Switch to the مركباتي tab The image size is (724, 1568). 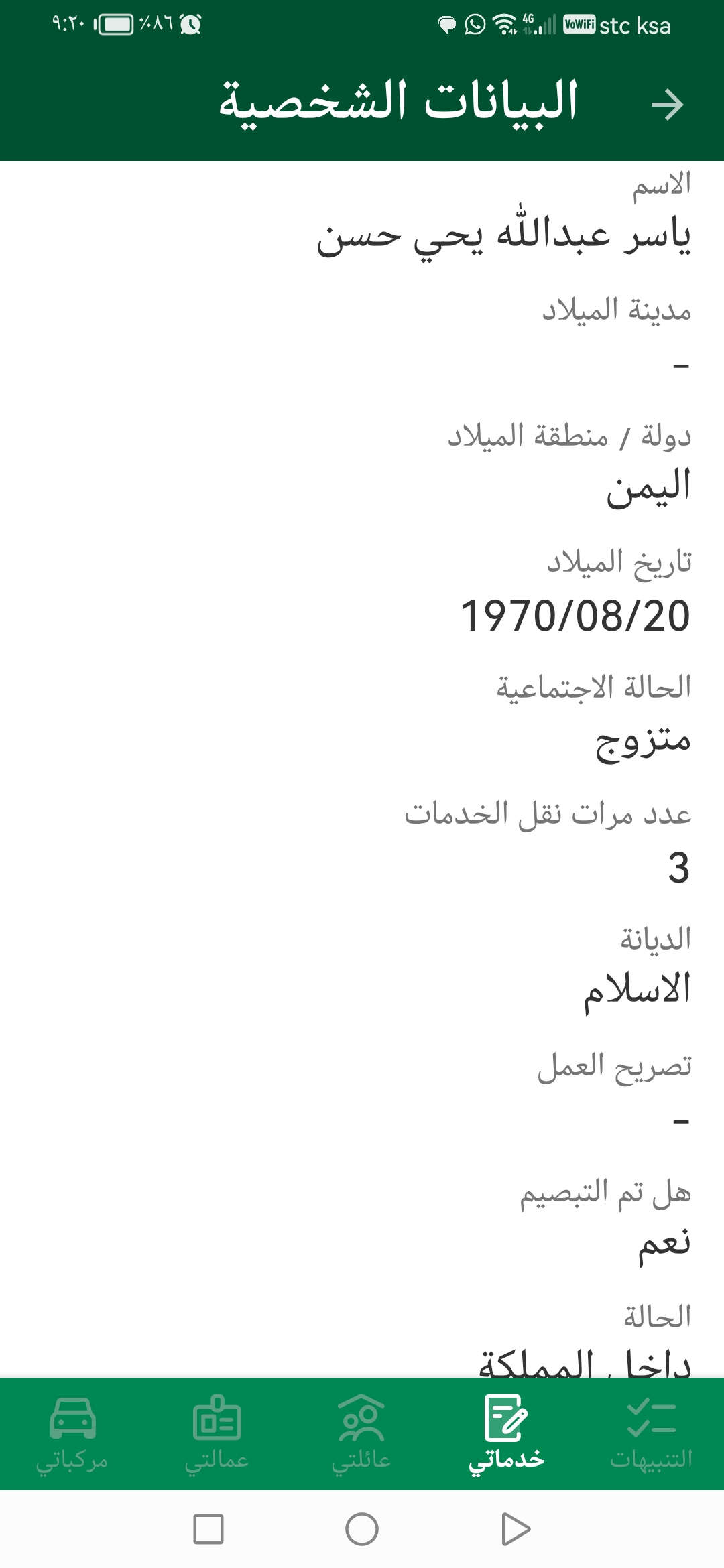72,1434
